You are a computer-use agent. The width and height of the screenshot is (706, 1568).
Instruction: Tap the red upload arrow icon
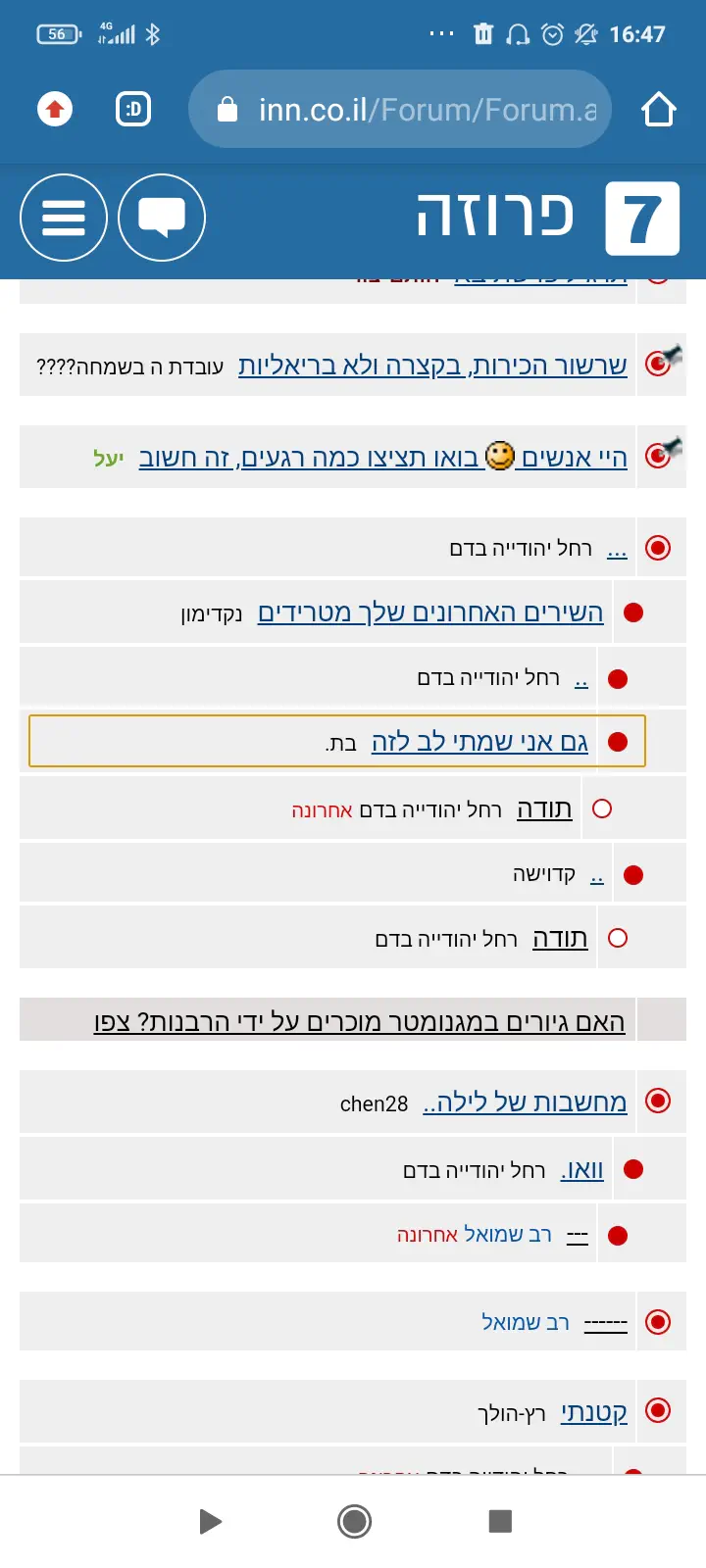point(55,110)
